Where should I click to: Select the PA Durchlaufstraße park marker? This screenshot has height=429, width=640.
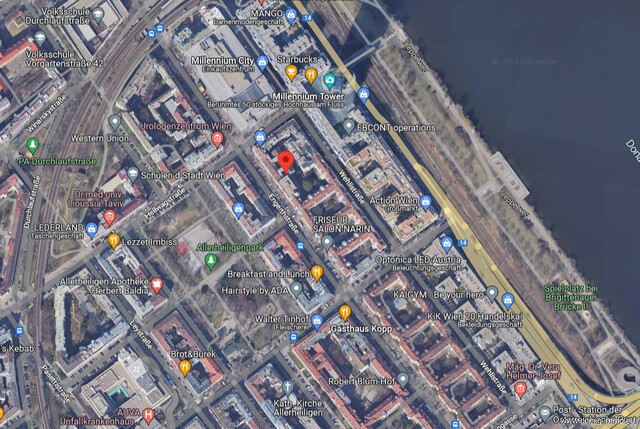pyautogui.click(x=32, y=146)
